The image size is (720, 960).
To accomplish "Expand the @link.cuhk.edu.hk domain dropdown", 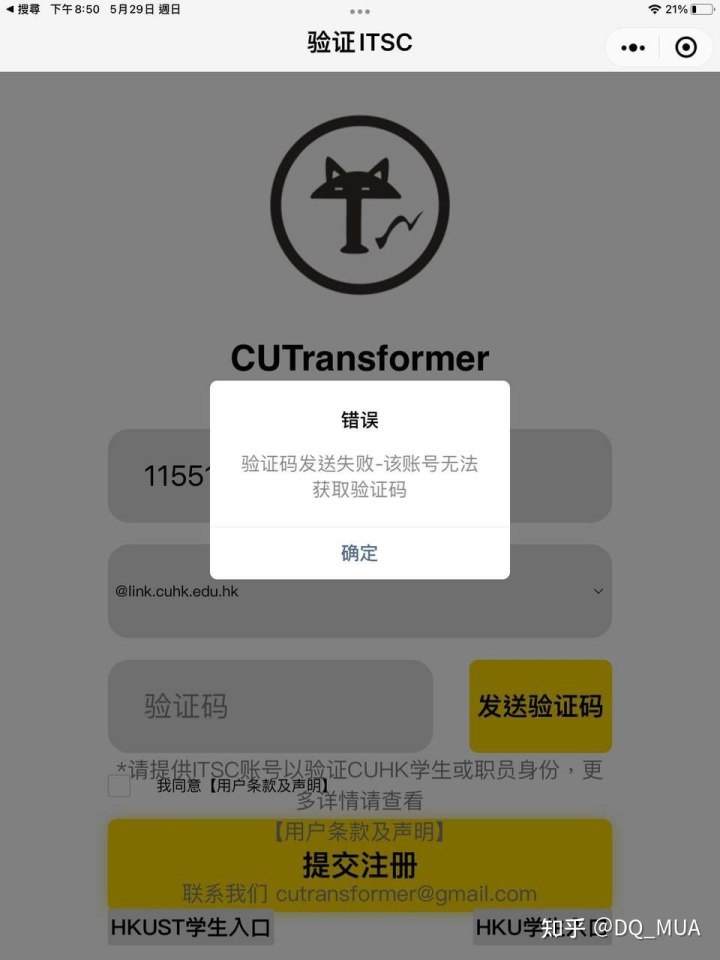I will 598,591.
